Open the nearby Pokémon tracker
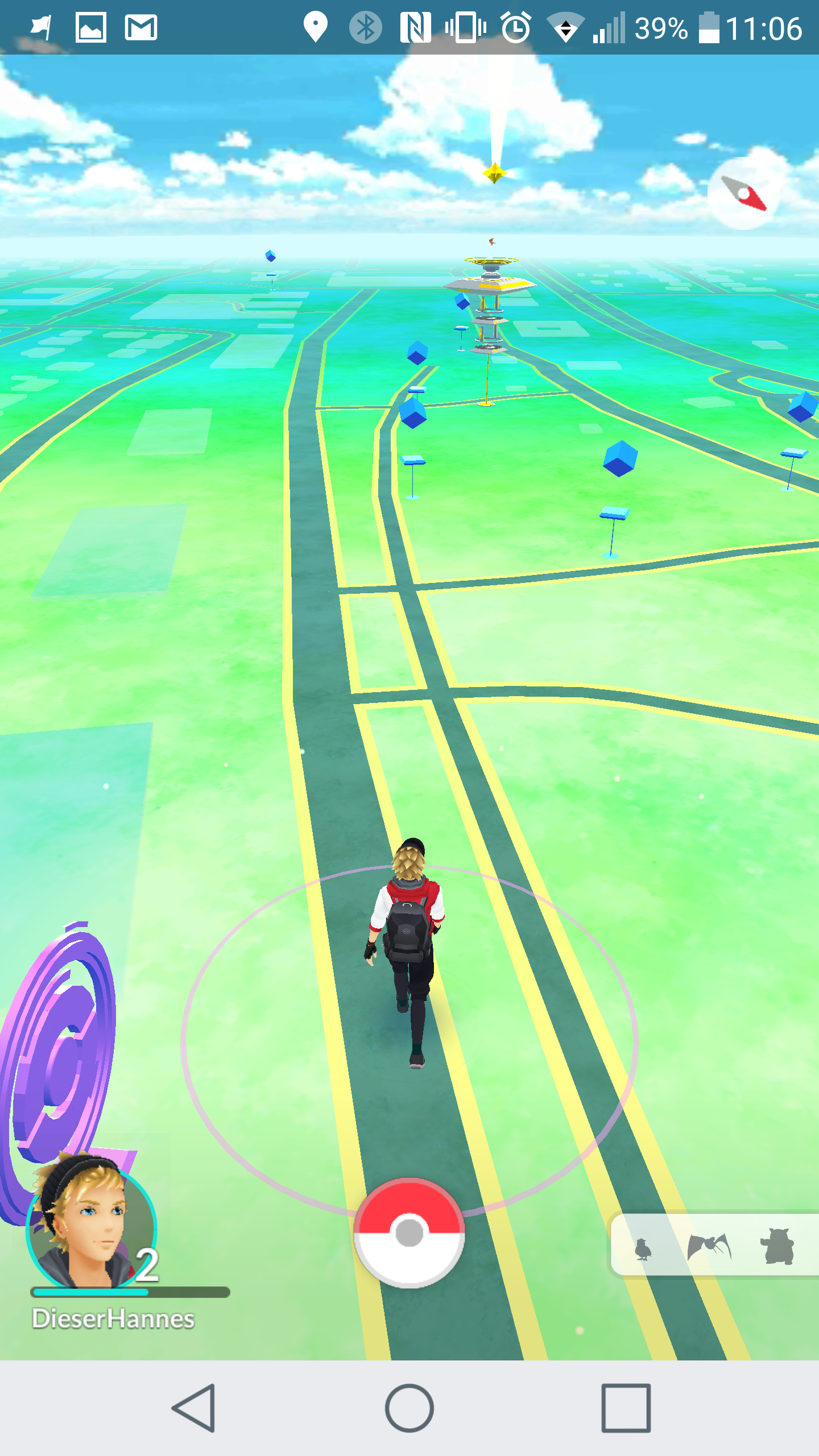Screen dimensions: 819x1456 [714, 1246]
